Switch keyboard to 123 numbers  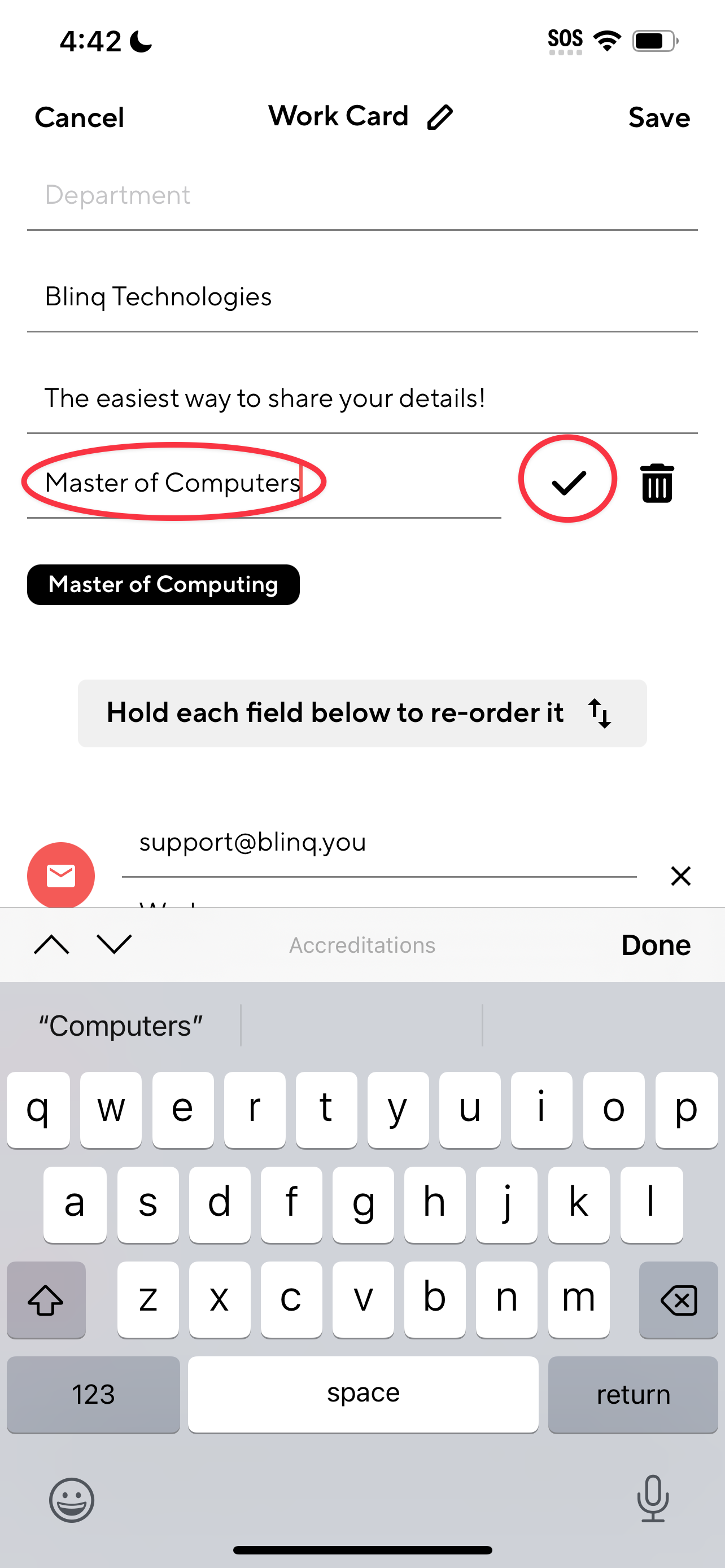tap(93, 1395)
